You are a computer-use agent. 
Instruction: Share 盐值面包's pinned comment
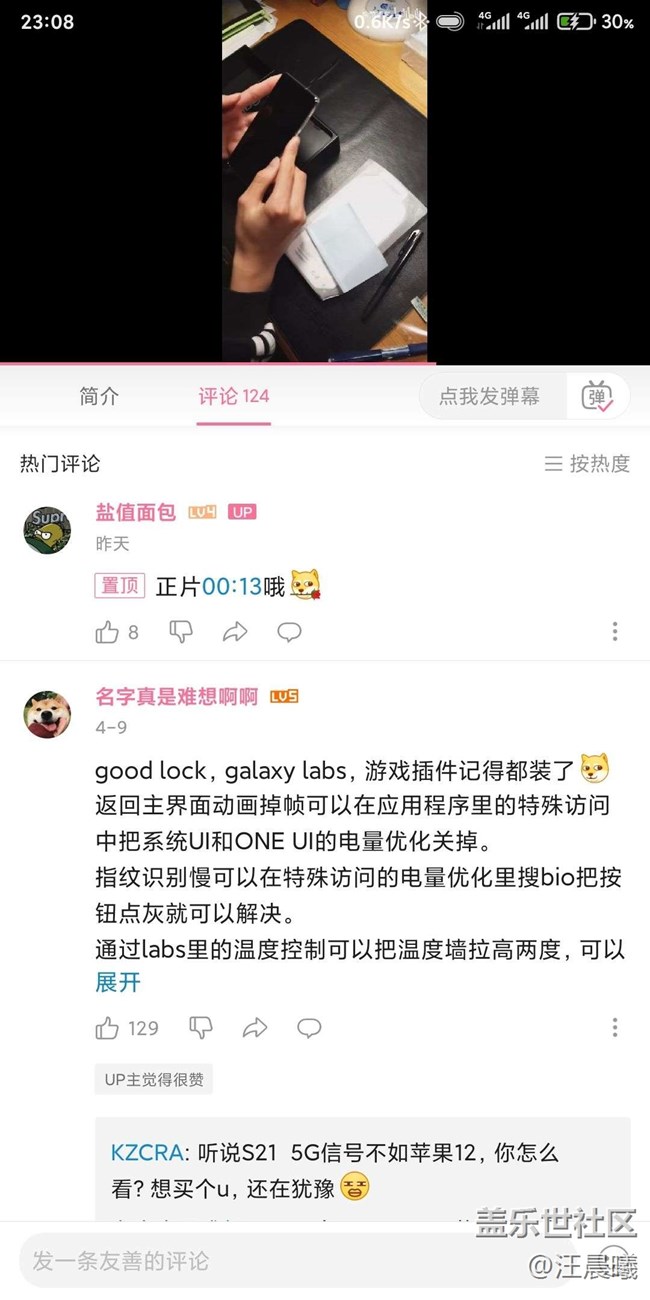235,632
